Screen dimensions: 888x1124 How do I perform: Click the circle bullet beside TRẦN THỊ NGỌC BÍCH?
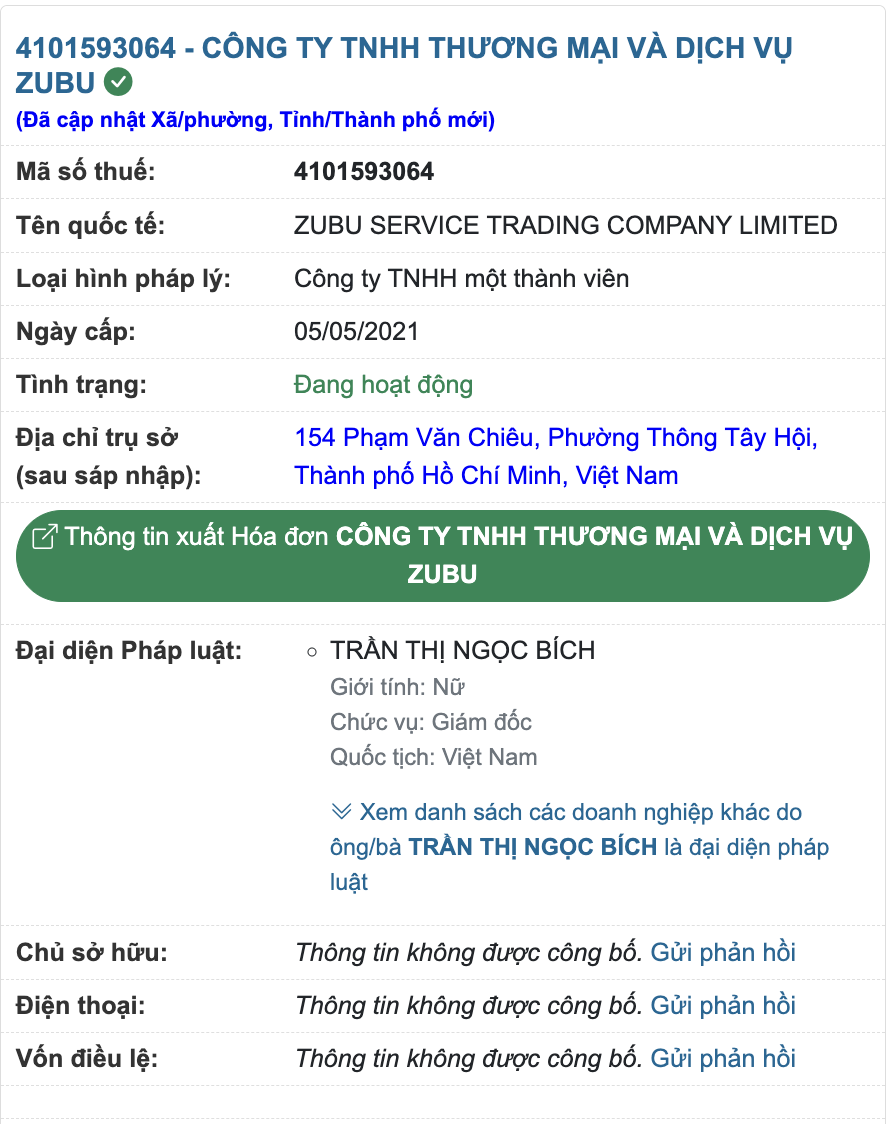pyautogui.click(x=312, y=650)
